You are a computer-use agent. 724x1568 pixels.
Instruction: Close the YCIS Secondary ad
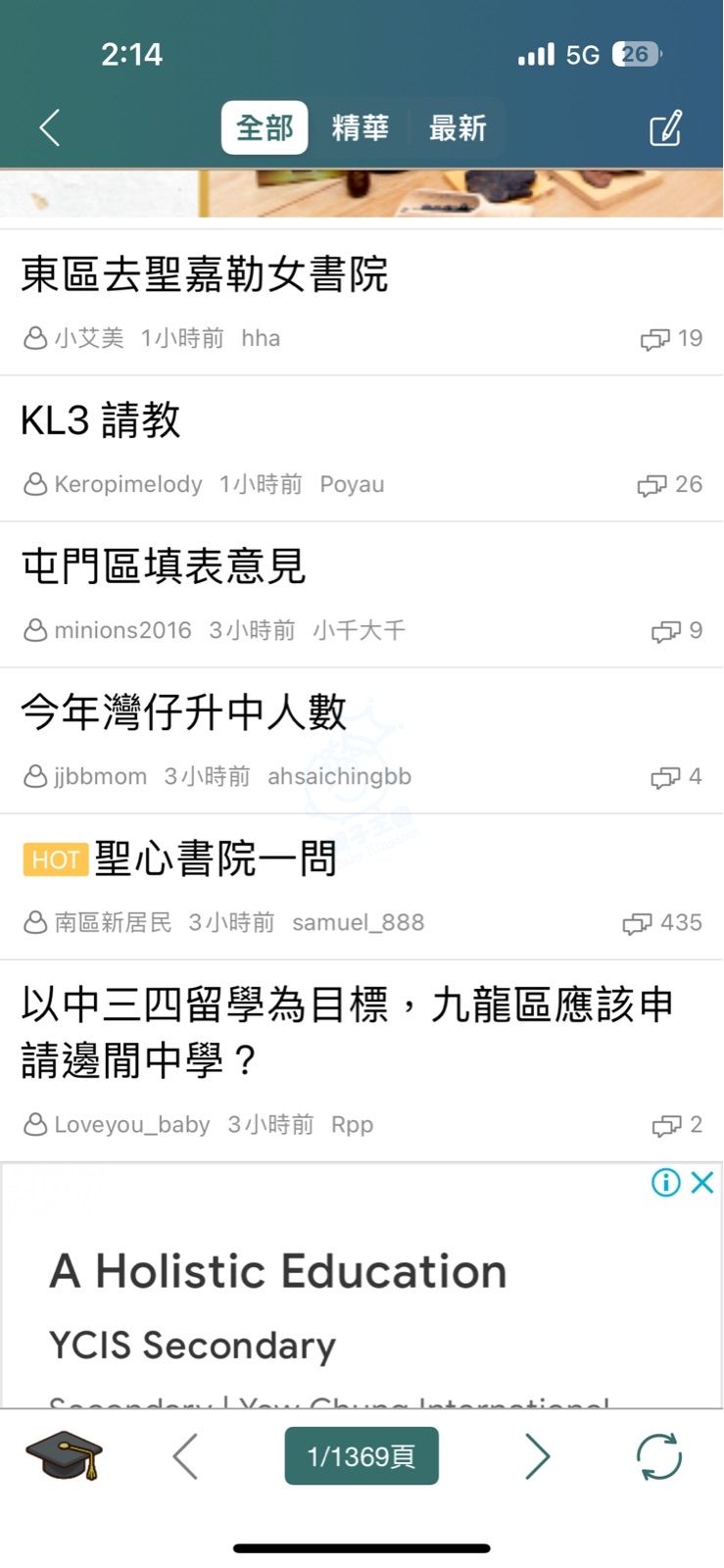[702, 1183]
